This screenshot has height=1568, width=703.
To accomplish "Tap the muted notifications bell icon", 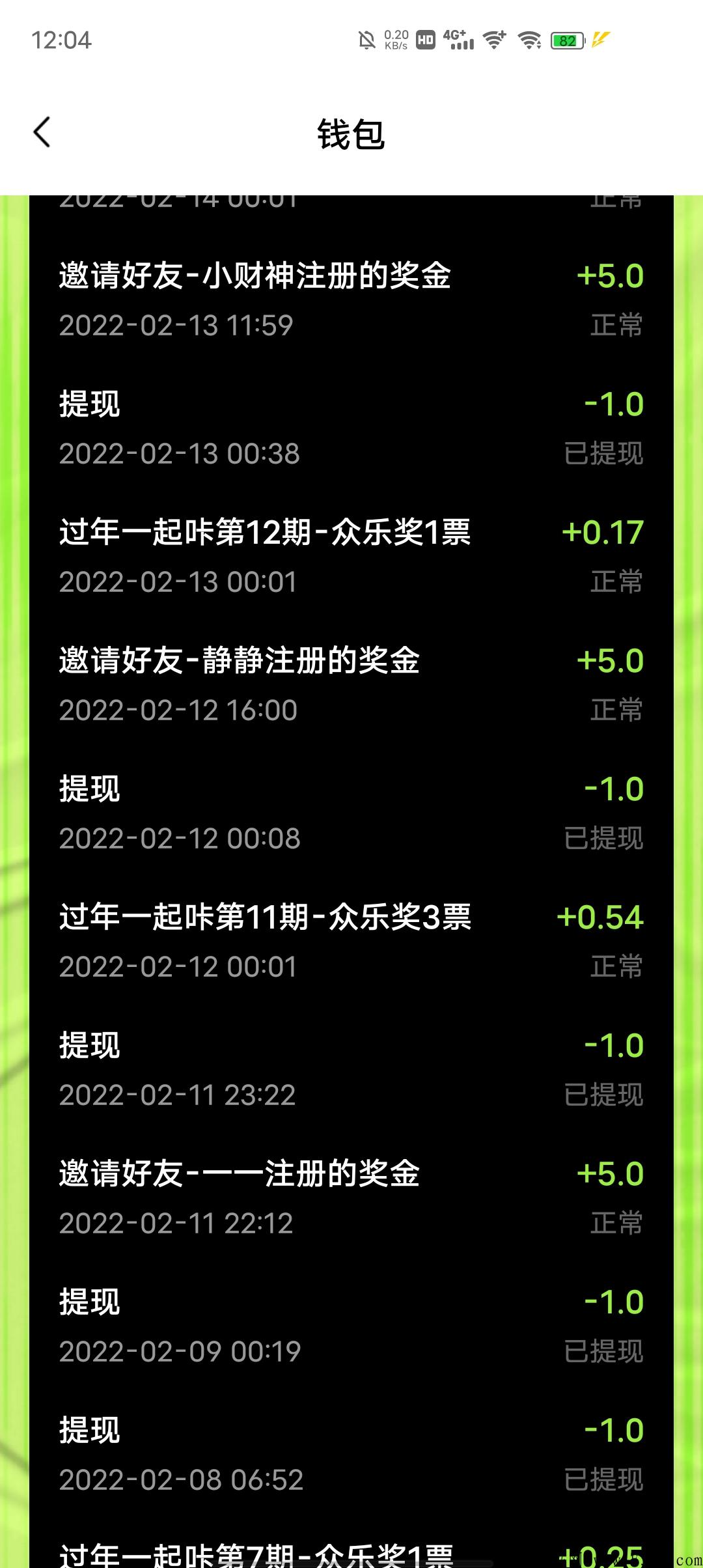I will coord(366,40).
